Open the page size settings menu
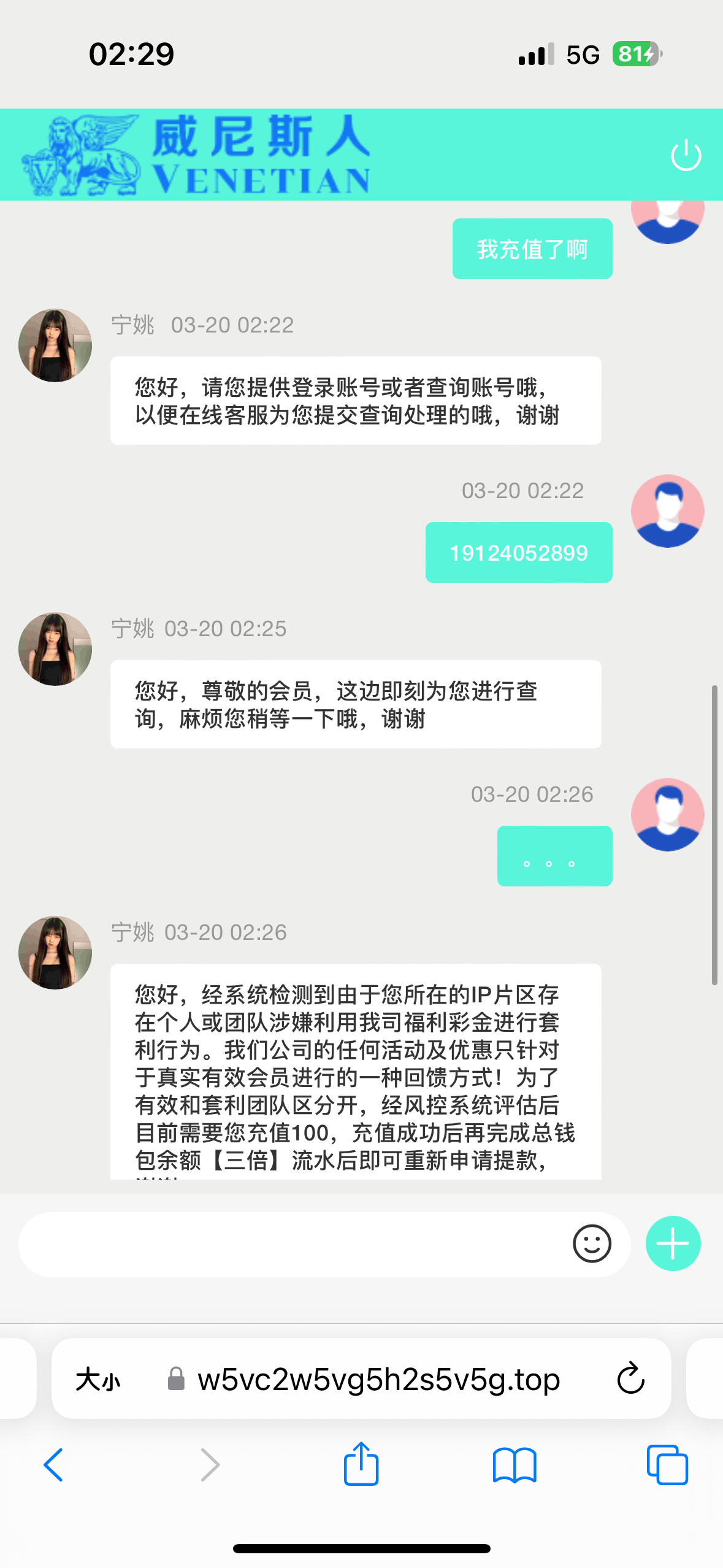Viewport: 723px width, 1568px height. click(98, 1380)
